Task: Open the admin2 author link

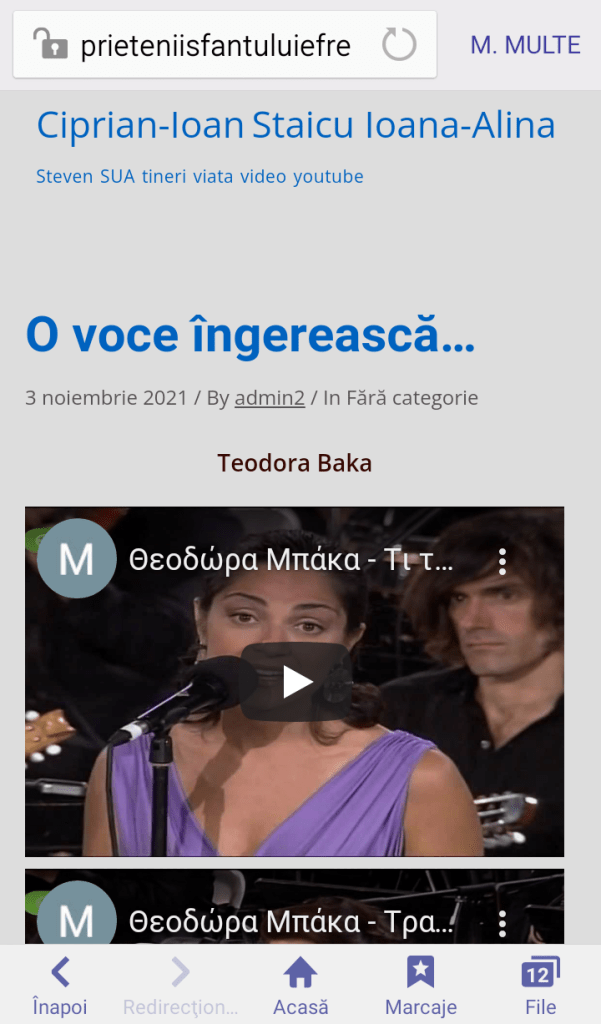Action: click(269, 398)
